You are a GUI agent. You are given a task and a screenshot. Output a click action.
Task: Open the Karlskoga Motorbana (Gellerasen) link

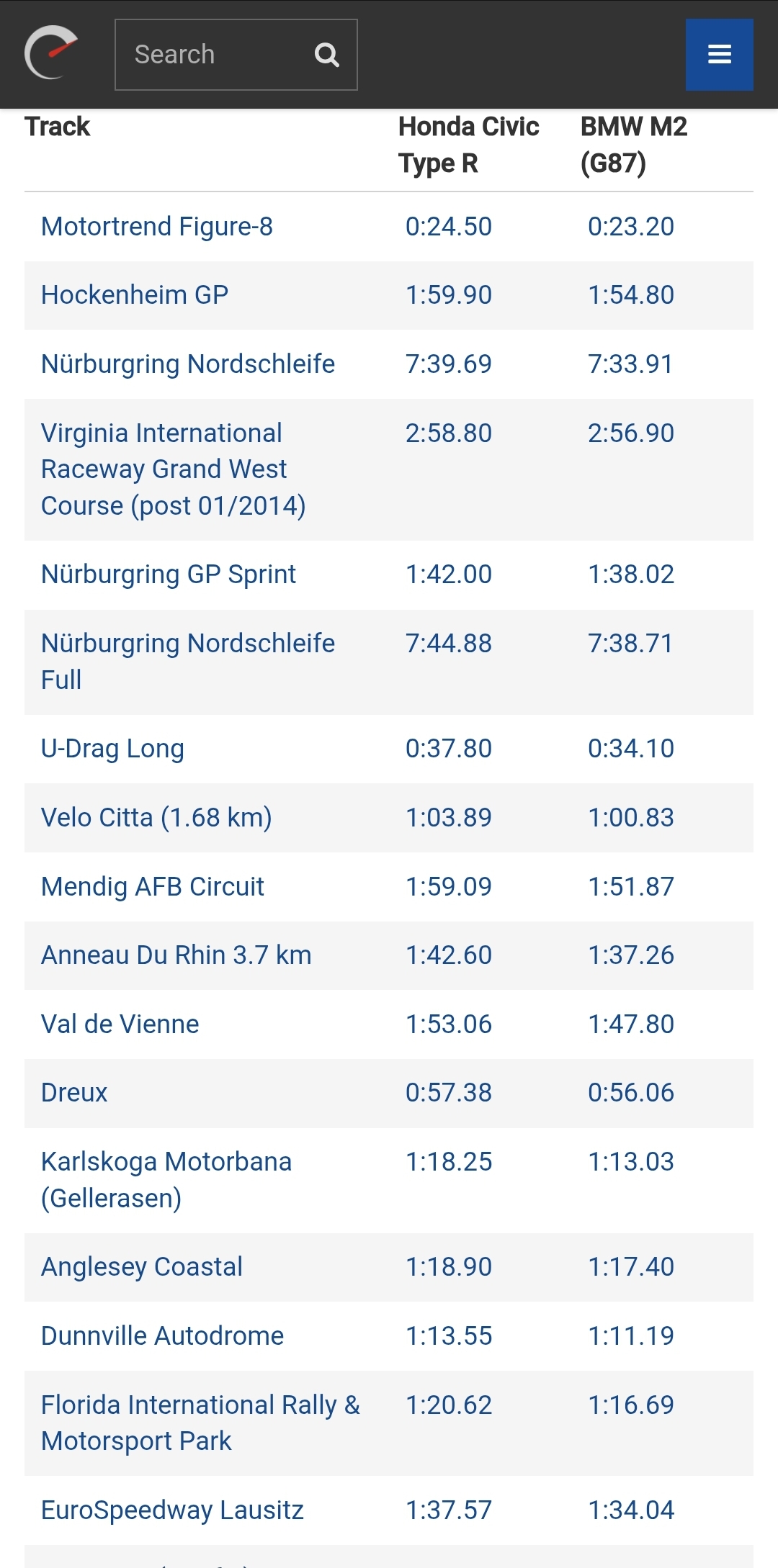point(166,1162)
